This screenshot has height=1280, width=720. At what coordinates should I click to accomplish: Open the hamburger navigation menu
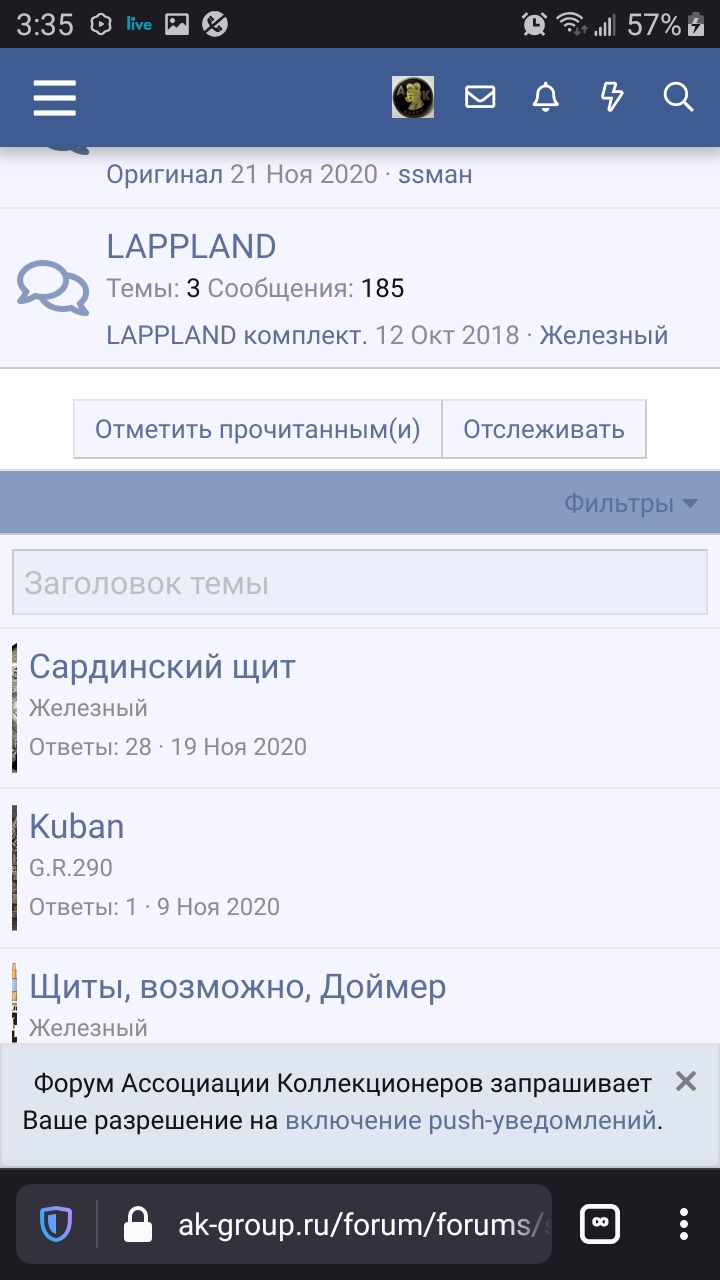point(54,97)
